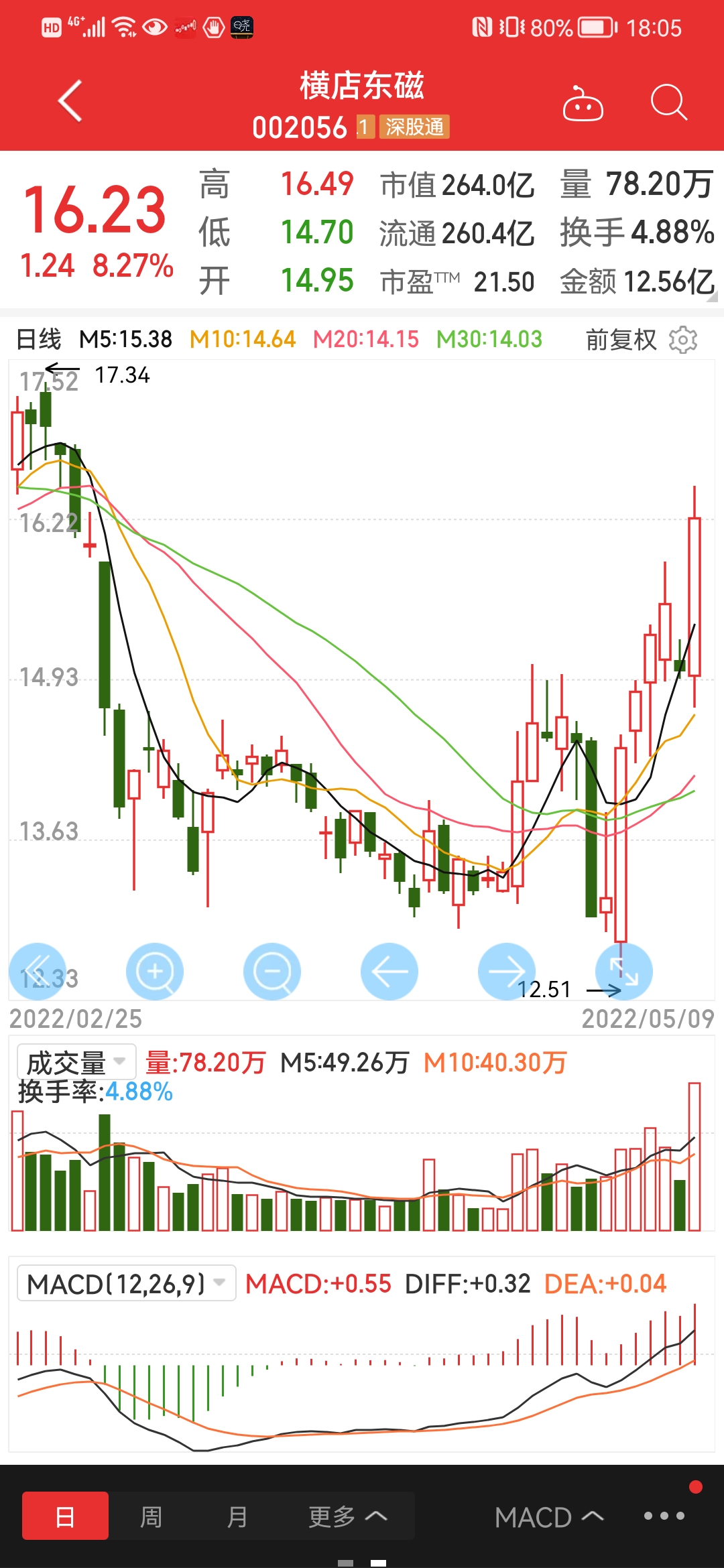The width and height of the screenshot is (724, 1568).
Task: Zoom out on the K-line chart
Action: (x=272, y=972)
